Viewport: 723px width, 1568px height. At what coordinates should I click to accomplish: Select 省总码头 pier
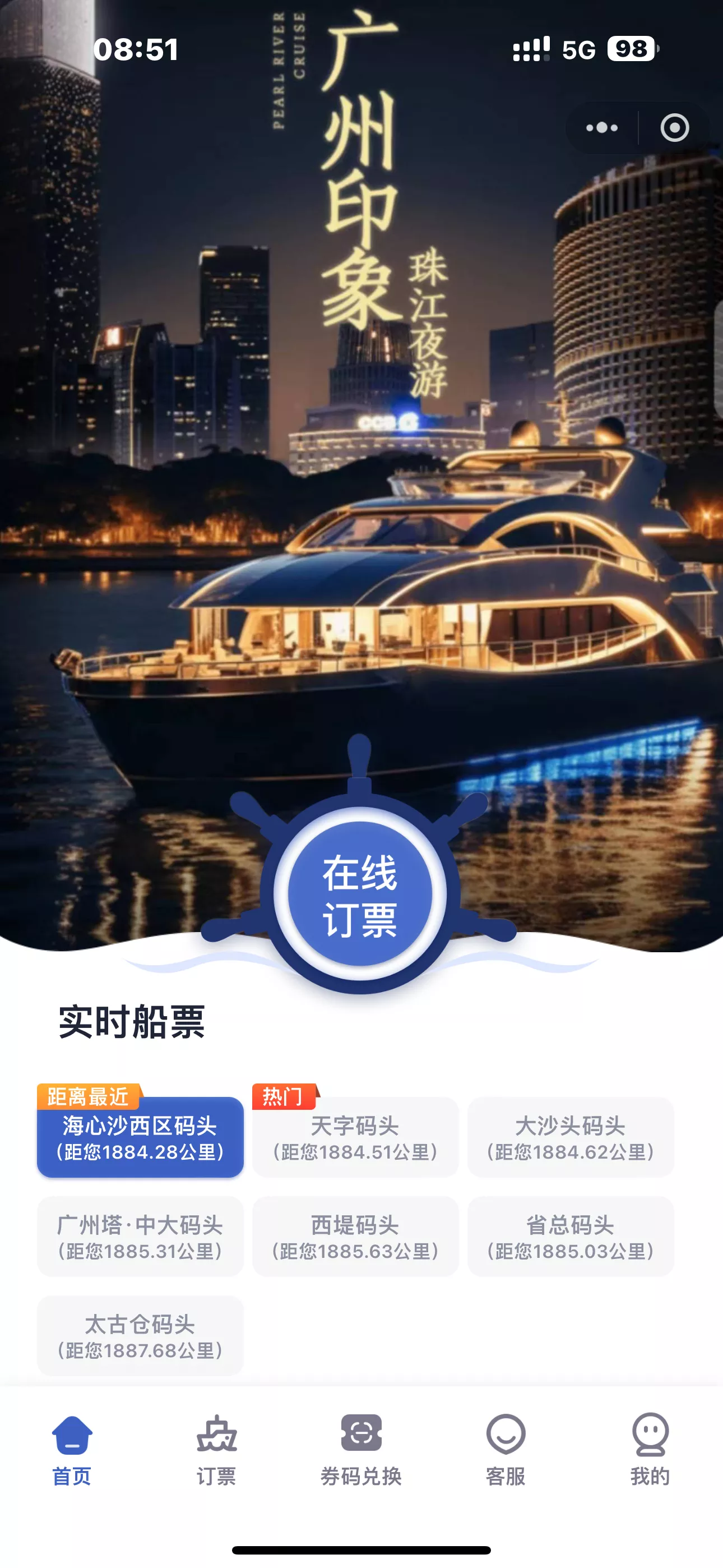570,1236
